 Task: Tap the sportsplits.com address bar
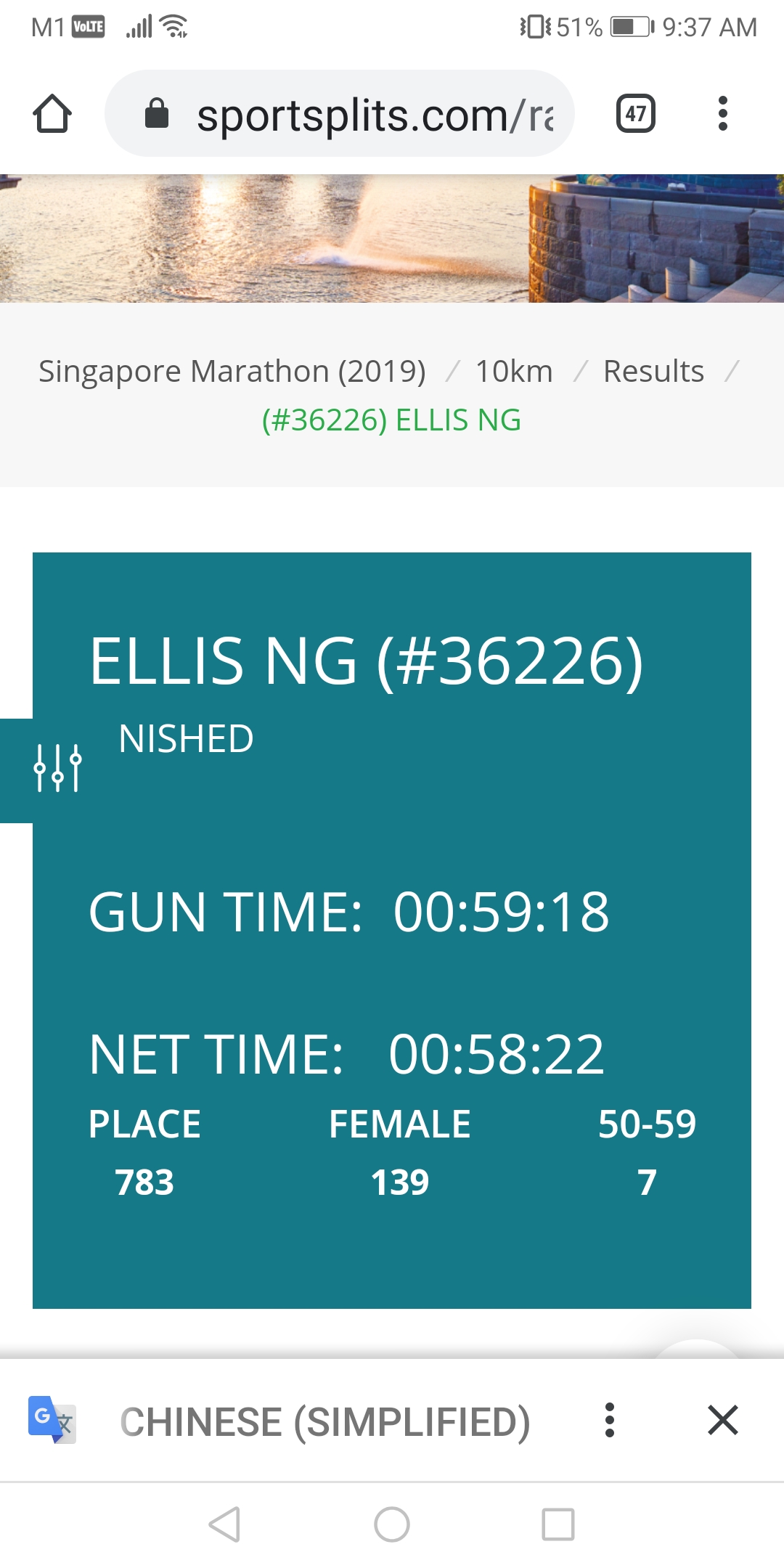pyautogui.click(x=340, y=114)
